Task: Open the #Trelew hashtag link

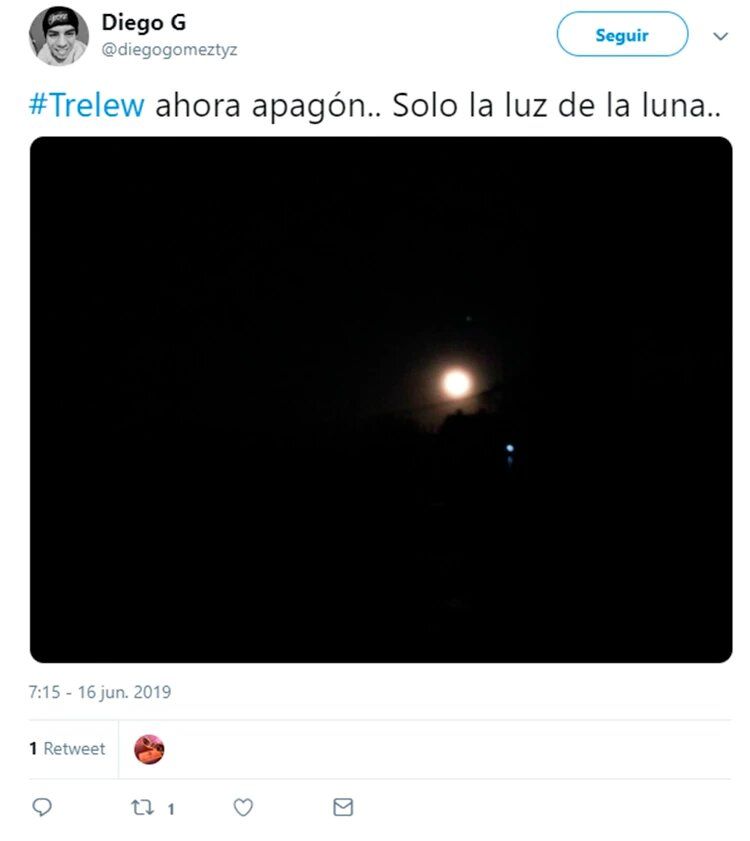Action: [x=87, y=106]
